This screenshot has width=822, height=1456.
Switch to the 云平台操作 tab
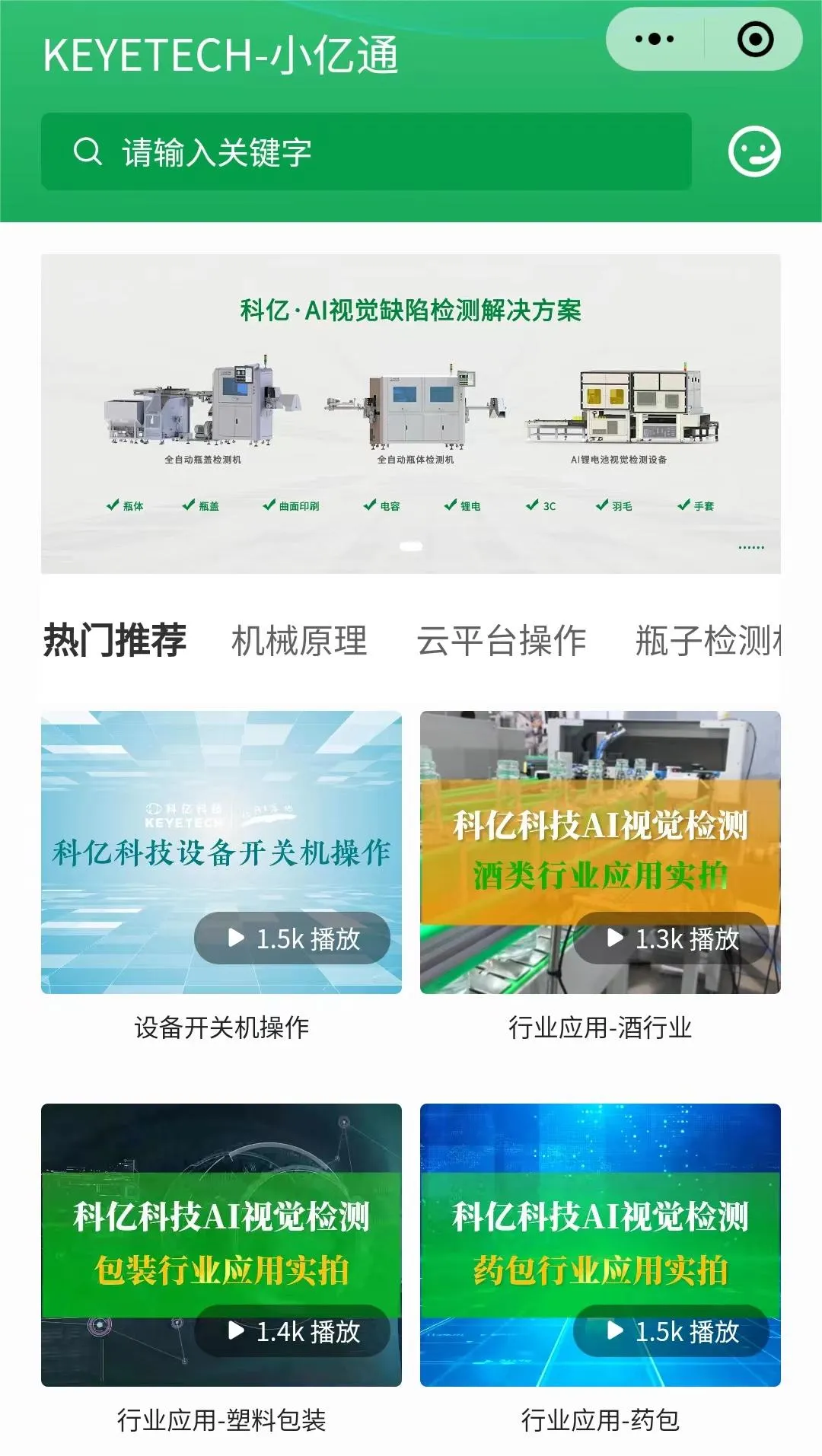pyautogui.click(x=502, y=641)
